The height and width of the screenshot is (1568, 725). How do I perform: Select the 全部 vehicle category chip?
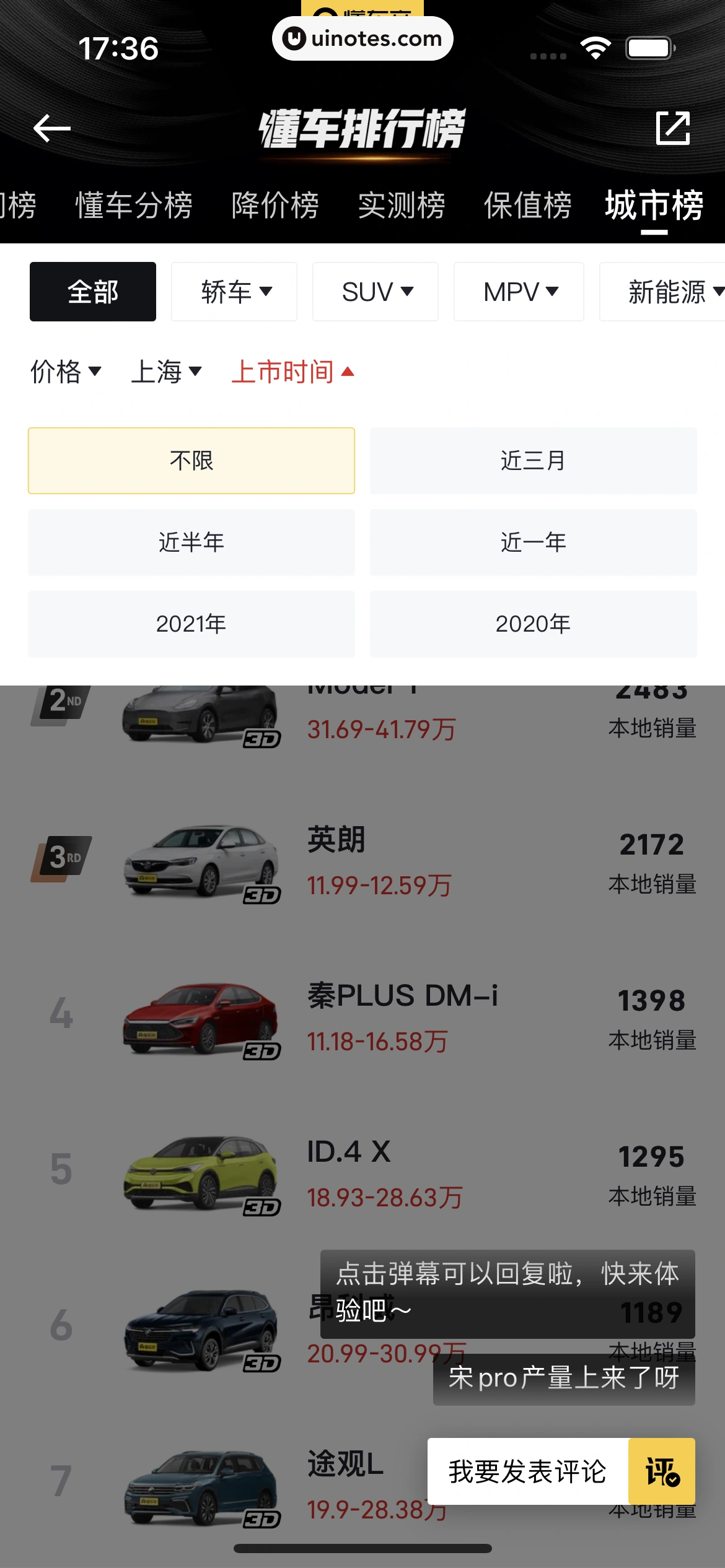(x=93, y=292)
